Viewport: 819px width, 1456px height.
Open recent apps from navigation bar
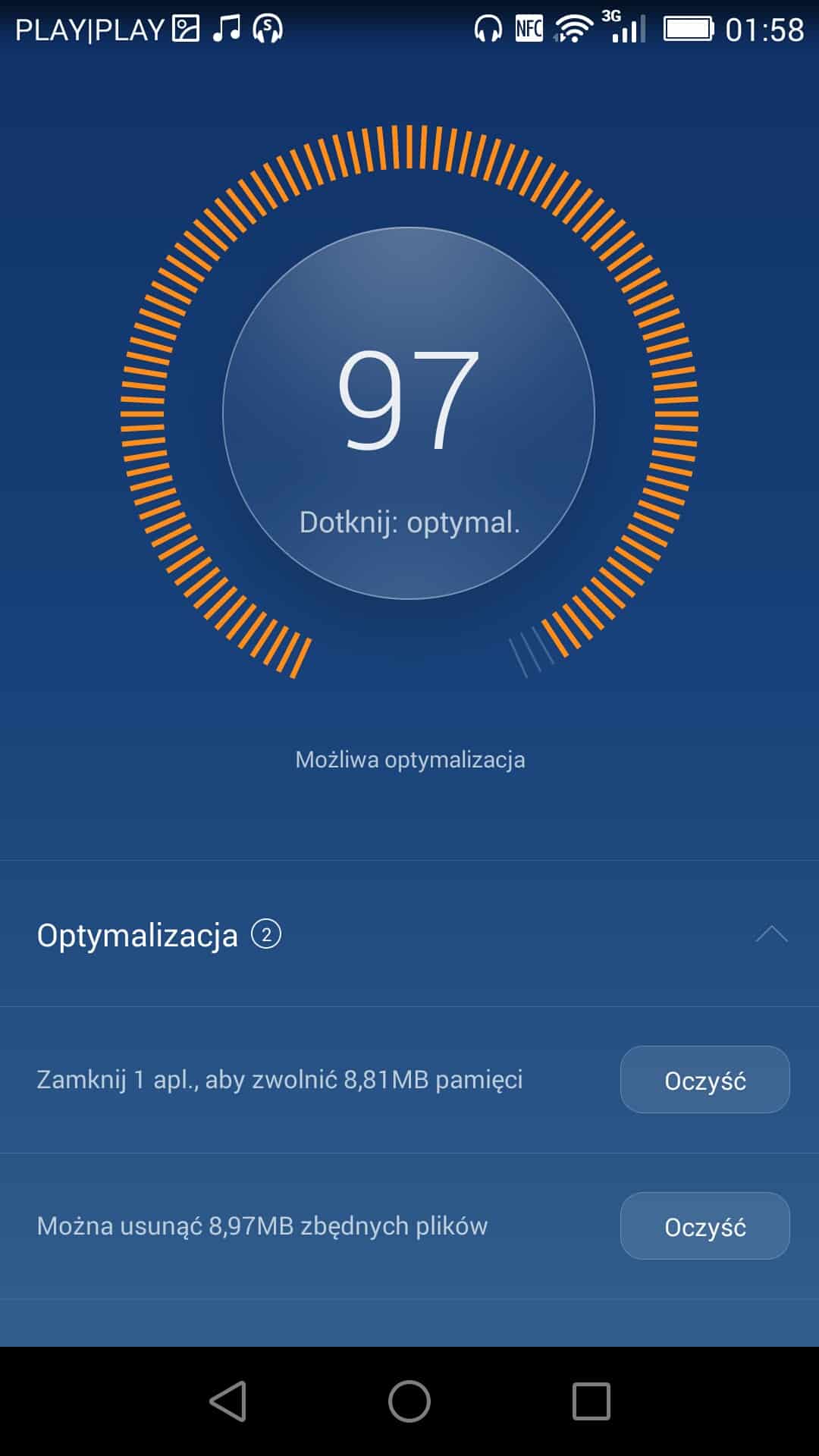(x=591, y=1401)
